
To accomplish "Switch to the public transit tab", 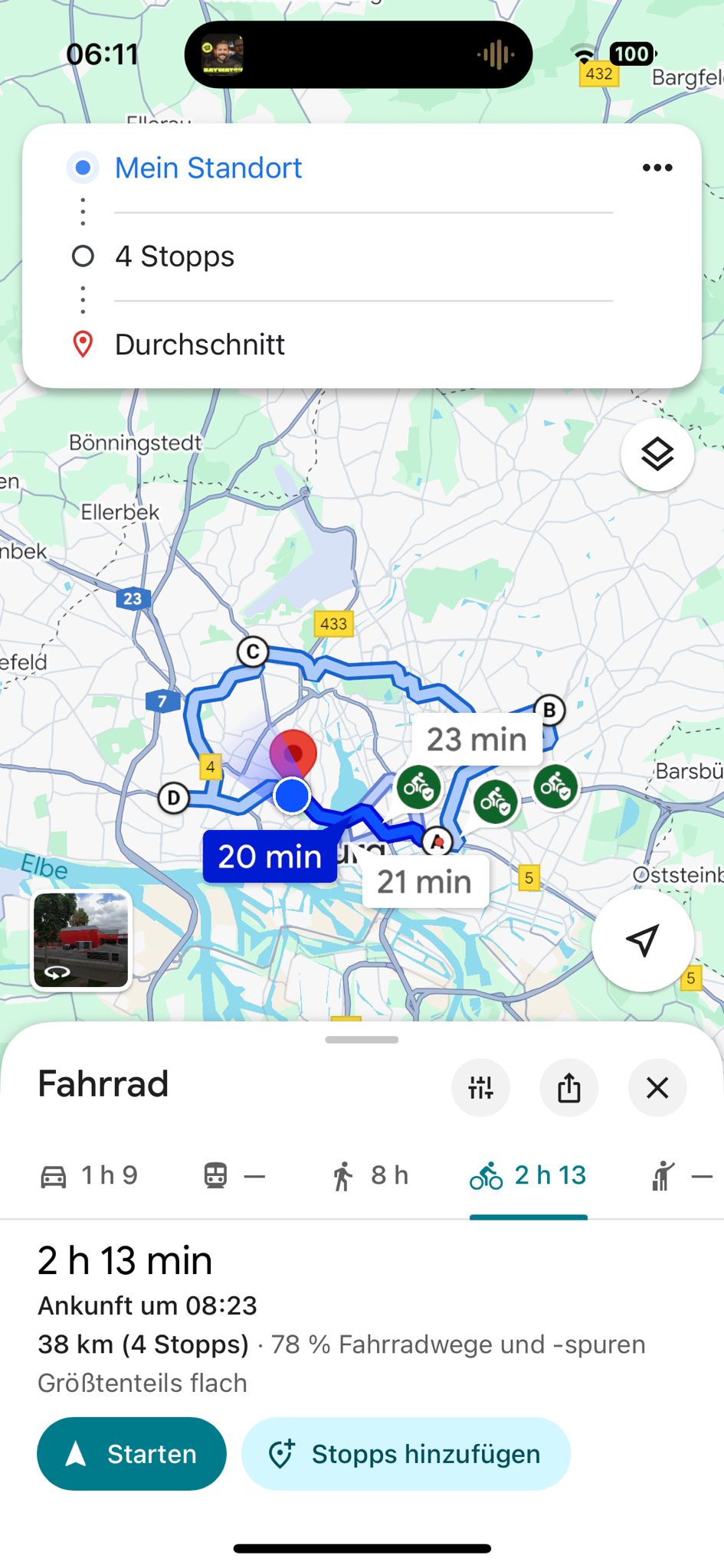I will pyautogui.click(x=234, y=1175).
